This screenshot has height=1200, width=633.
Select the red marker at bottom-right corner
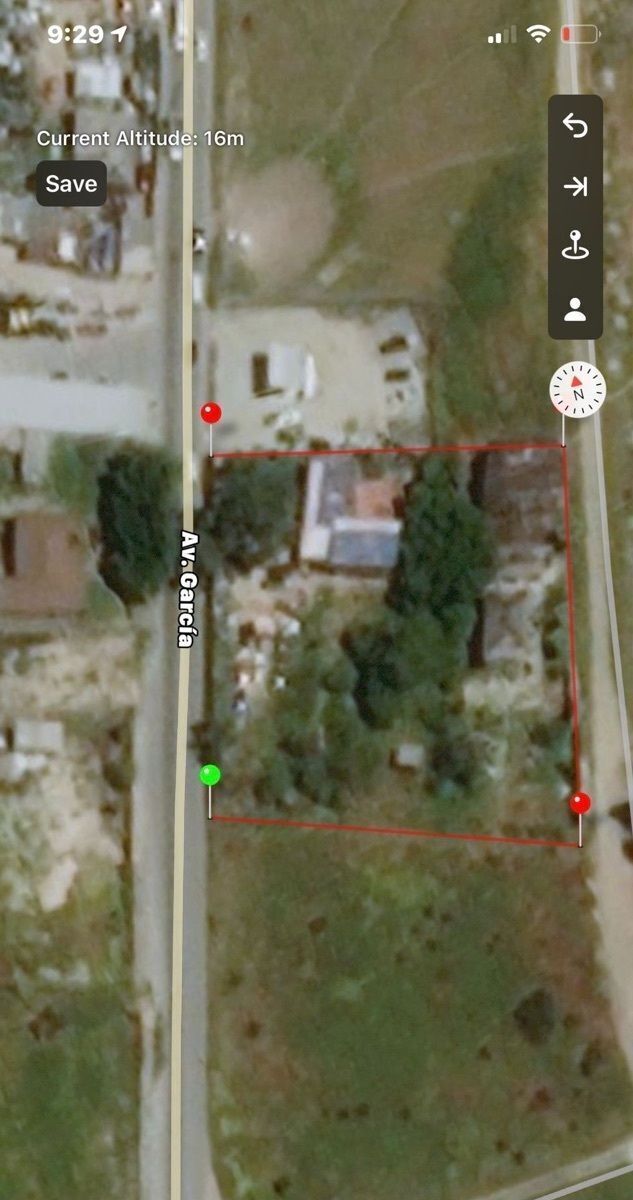580,803
